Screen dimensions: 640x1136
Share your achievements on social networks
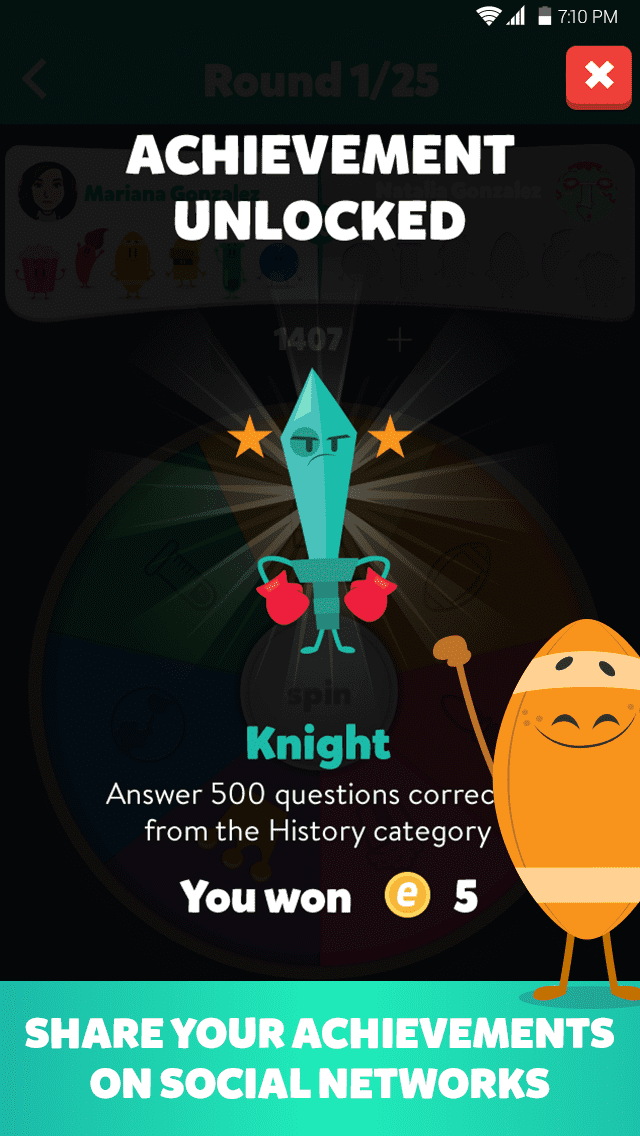(x=320, y=1058)
